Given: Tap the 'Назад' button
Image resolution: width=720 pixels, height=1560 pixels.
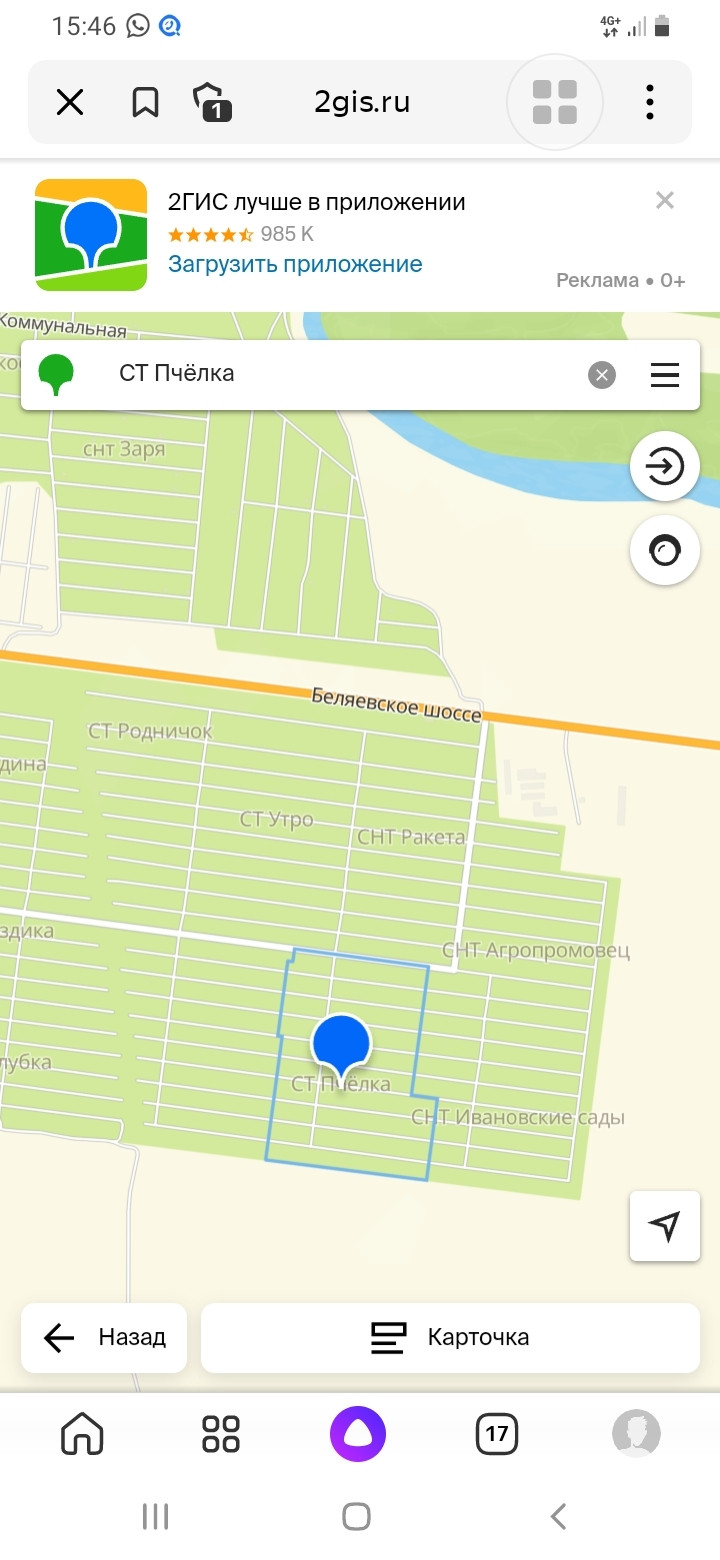Looking at the screenshot, I should point(104,1337).
